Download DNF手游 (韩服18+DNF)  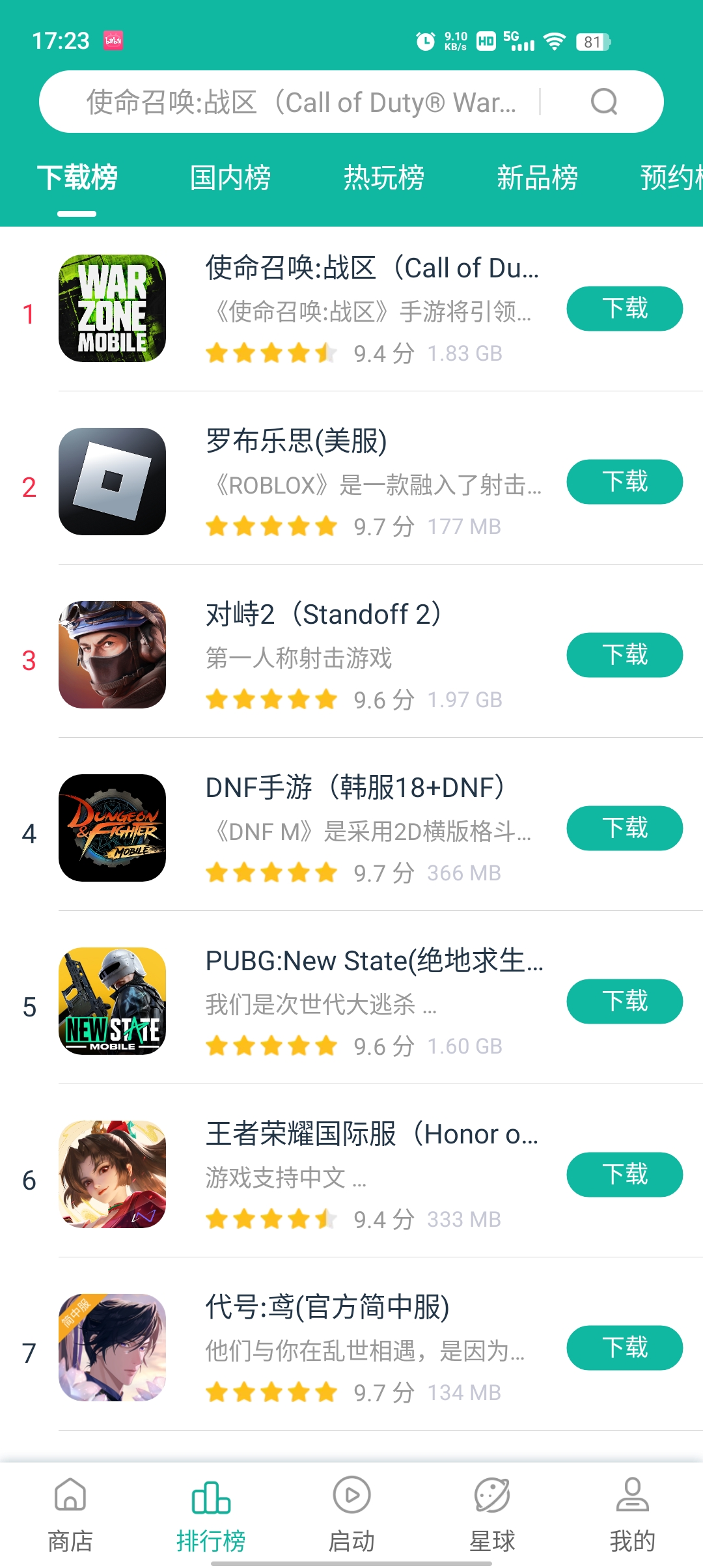click(x=624, y=828)
